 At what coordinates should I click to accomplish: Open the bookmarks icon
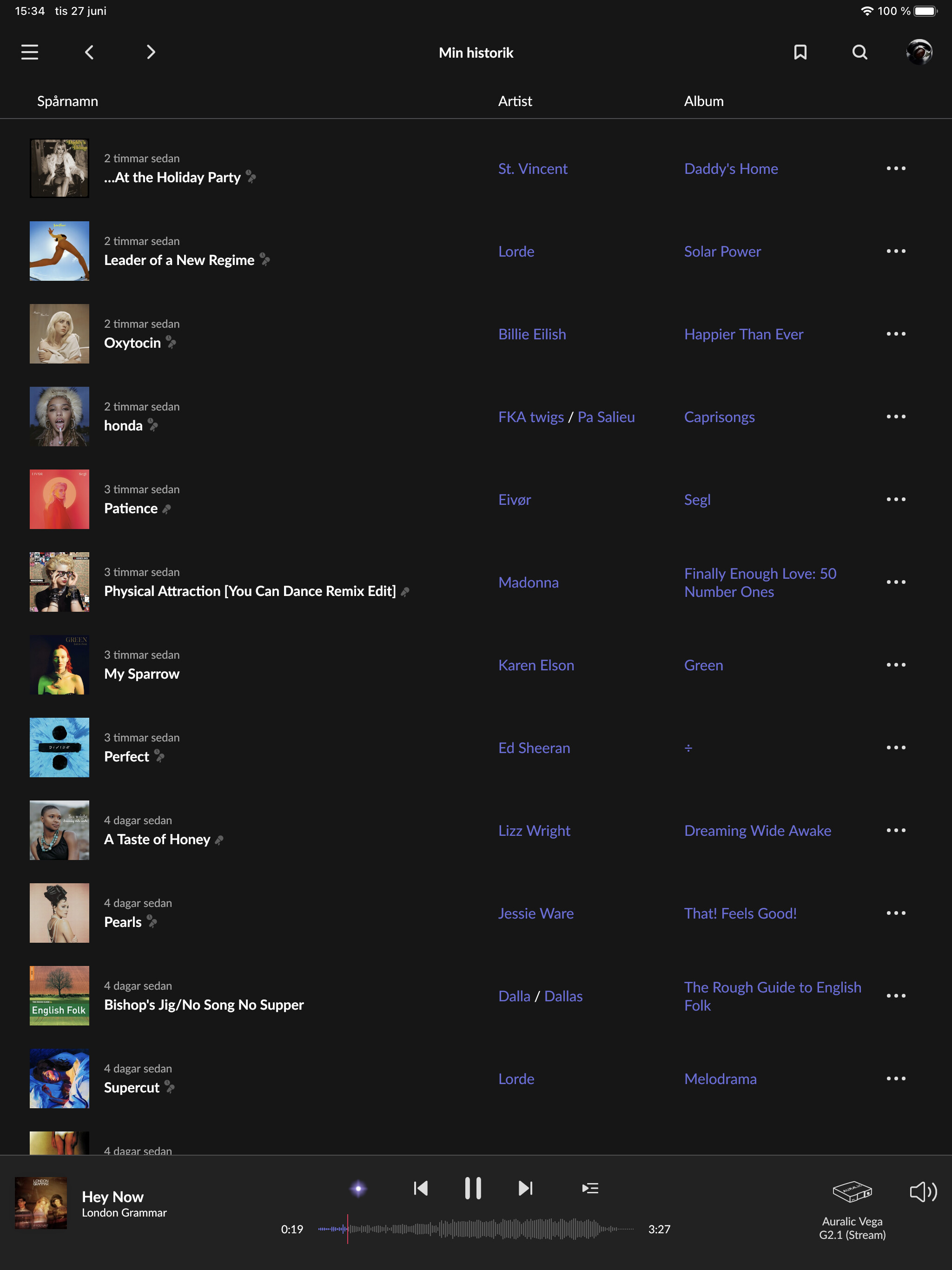[x=800, y=52]
